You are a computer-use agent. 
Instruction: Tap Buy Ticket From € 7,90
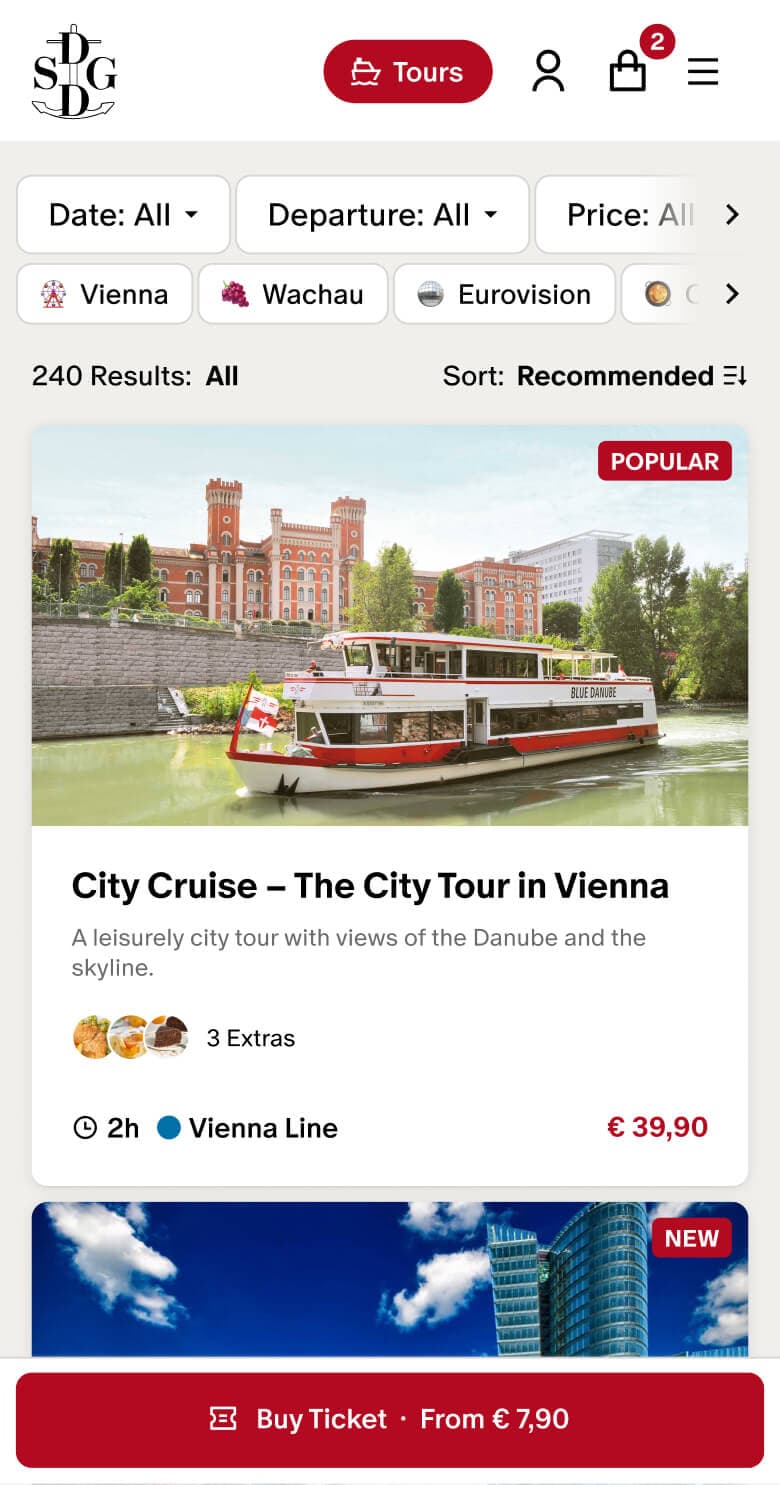click(390, 1420)
